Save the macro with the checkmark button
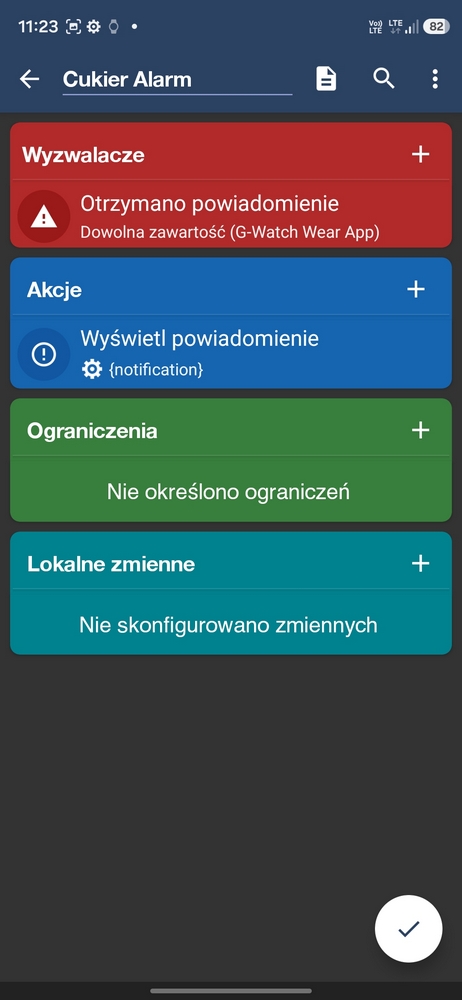This screenshot has width=462, height=1000. 408,929
